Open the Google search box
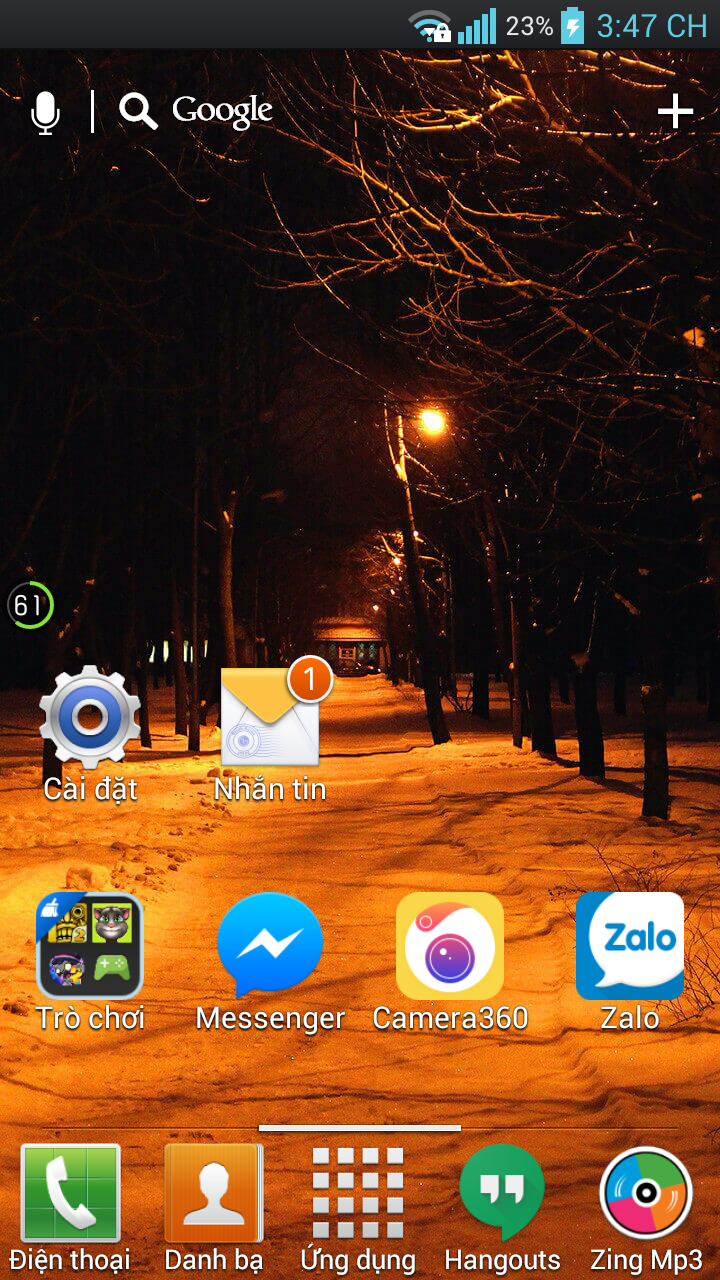 tap(196, 111)
